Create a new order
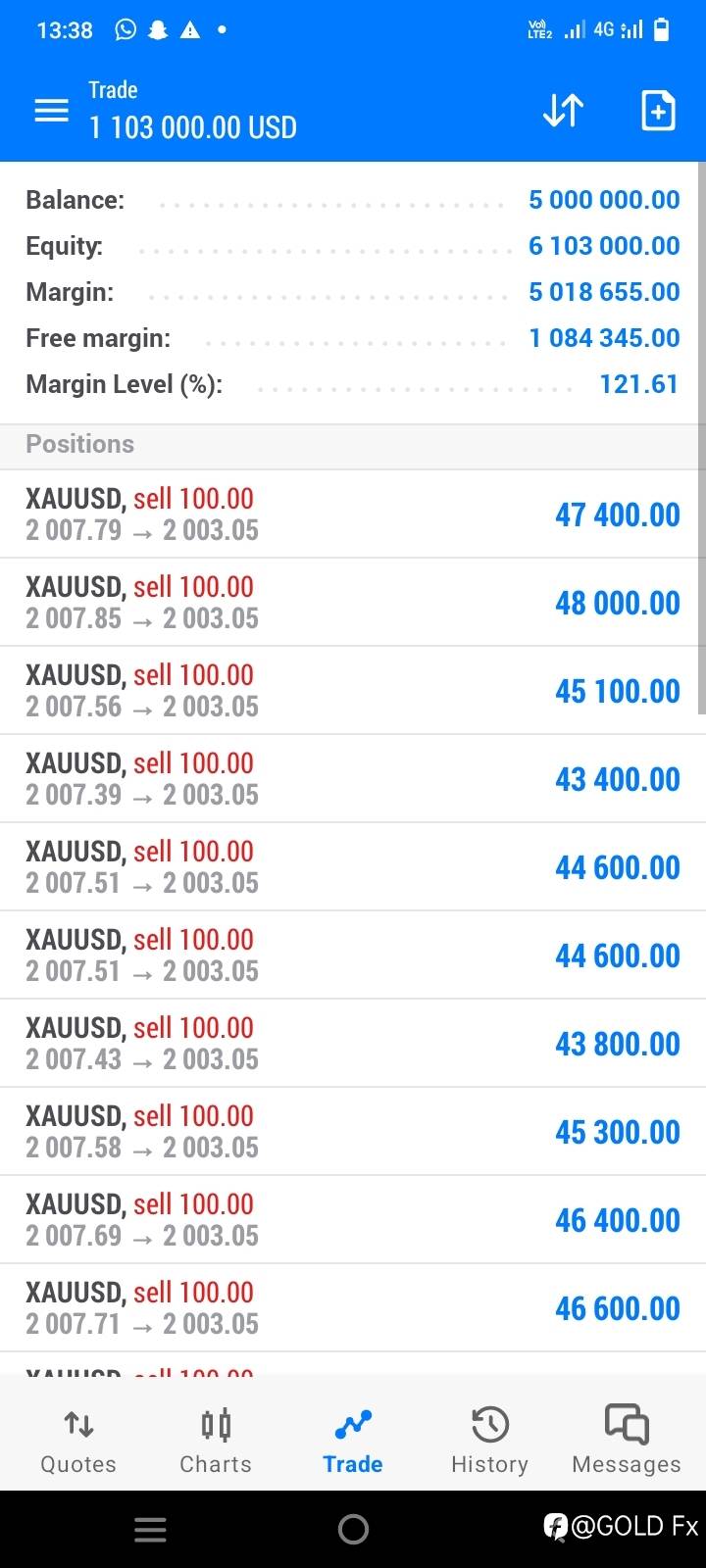706x1568 pixels. tap(658, 111)
